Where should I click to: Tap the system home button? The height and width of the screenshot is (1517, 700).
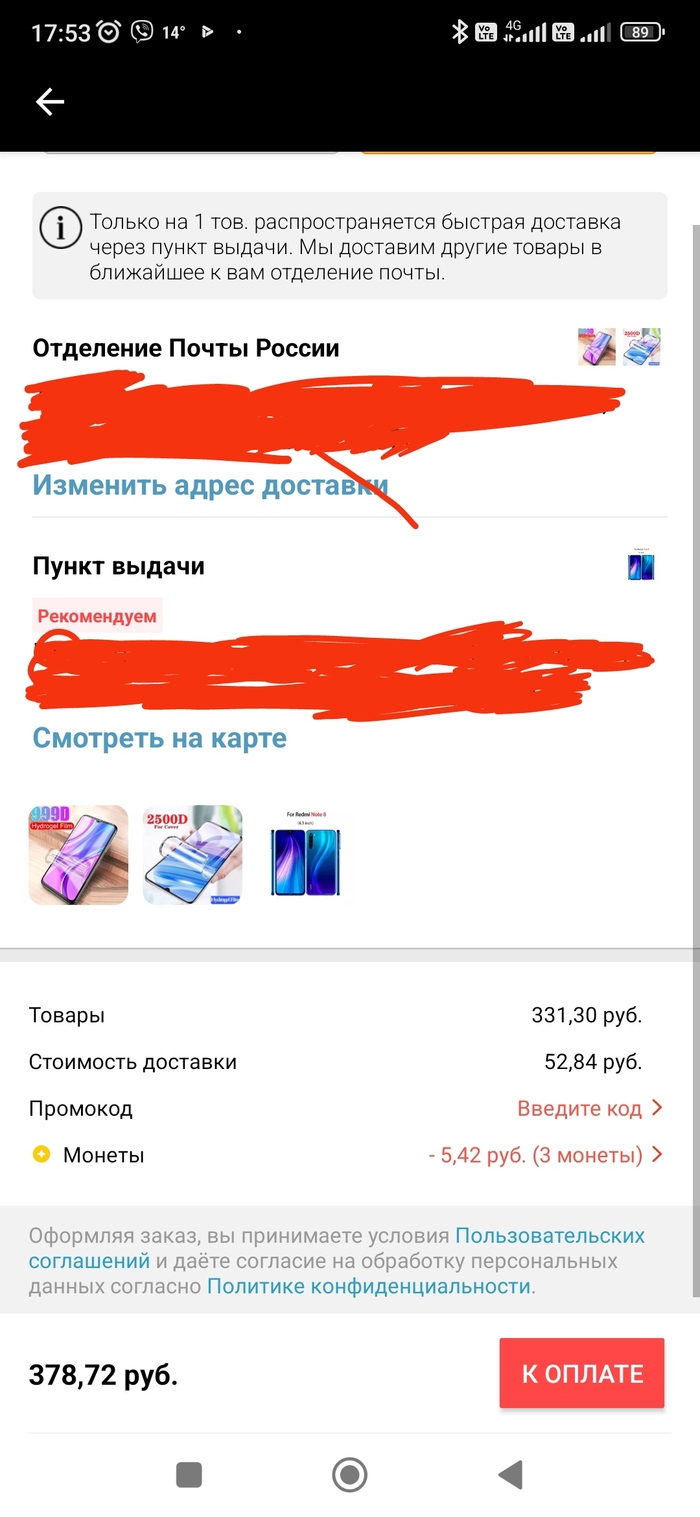(350, 1474)
